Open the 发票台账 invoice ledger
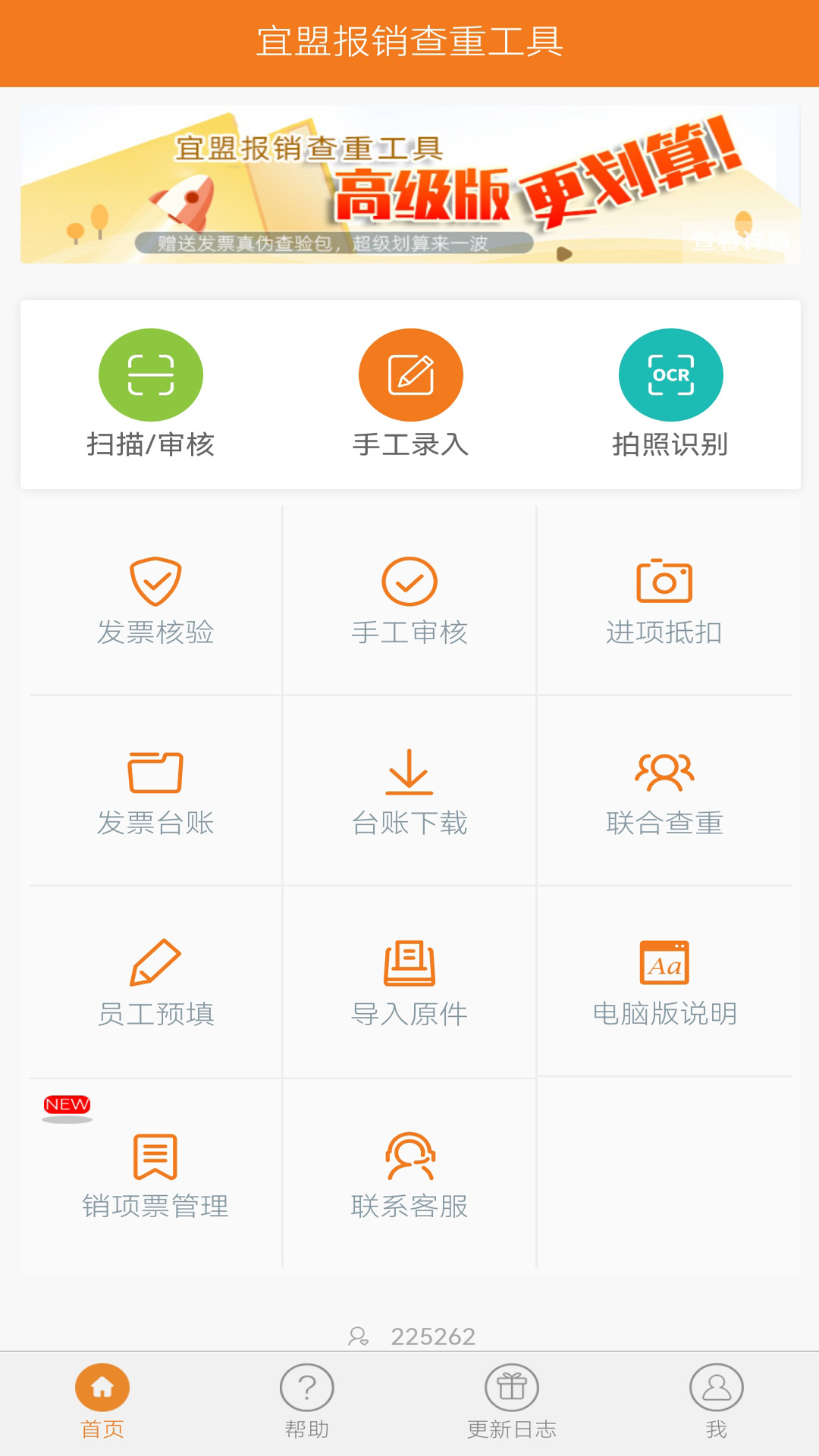 [155, 789]
